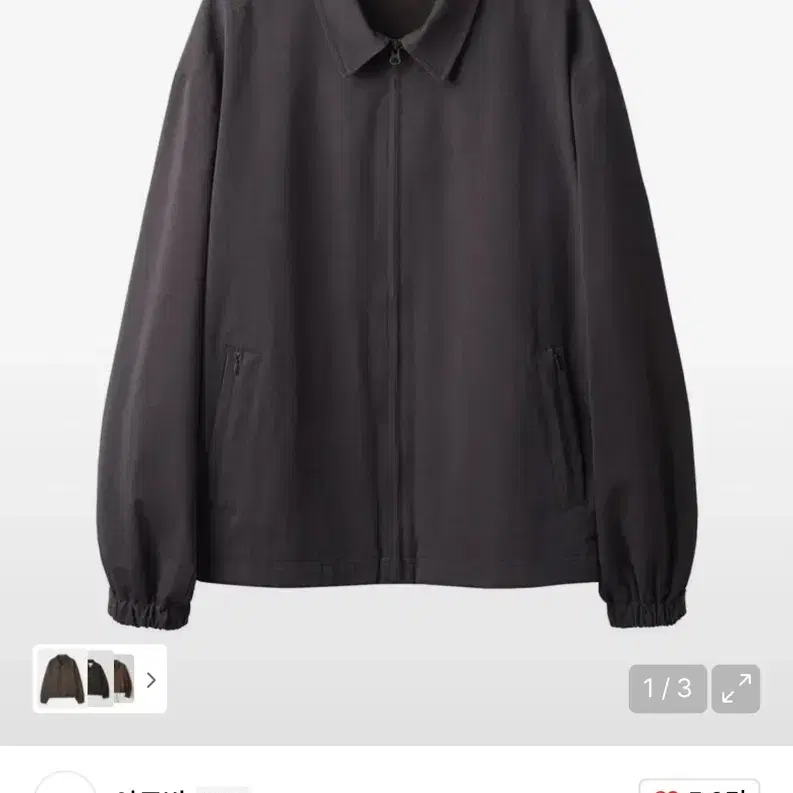Tap the heart button below the image

click(x=699, y=787)
